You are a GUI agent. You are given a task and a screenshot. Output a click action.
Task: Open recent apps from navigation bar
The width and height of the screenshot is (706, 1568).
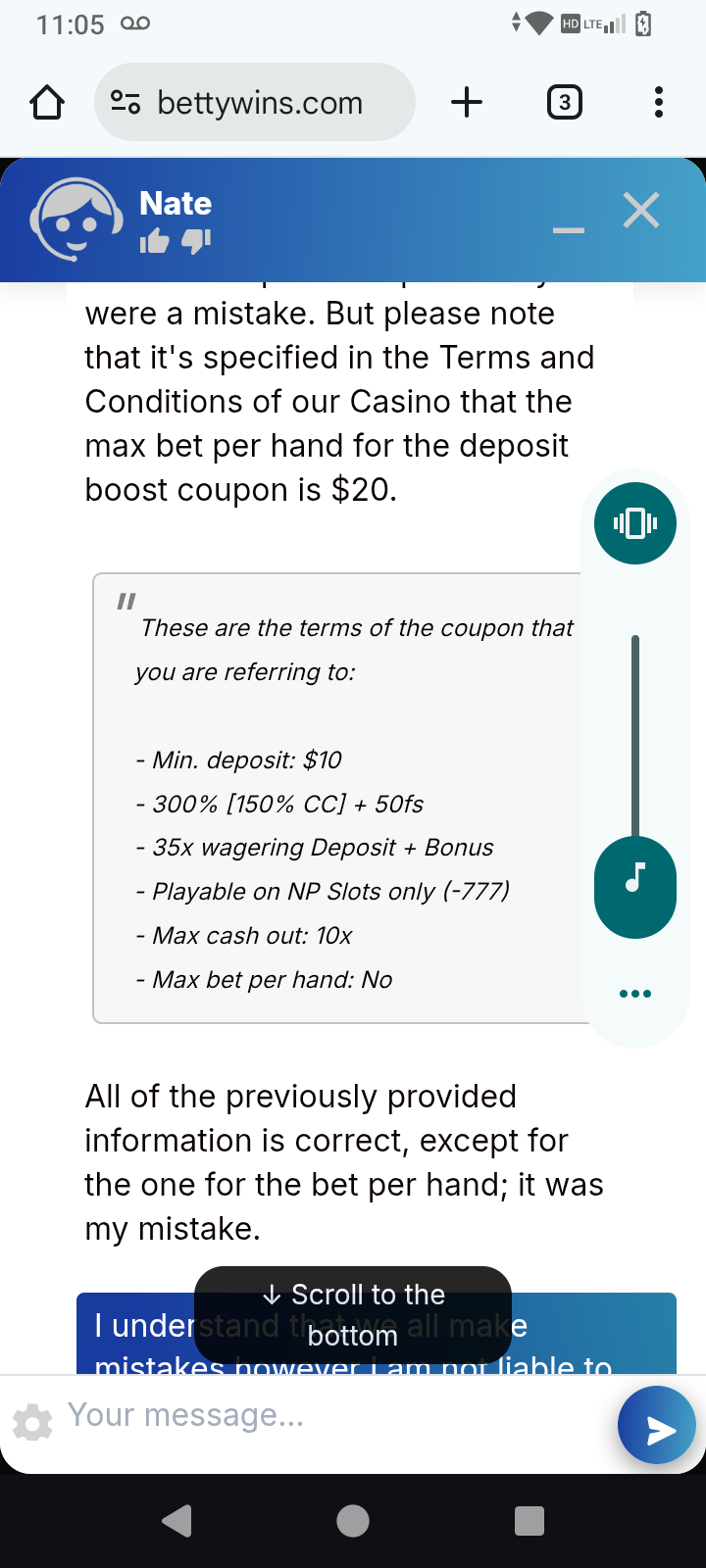(x=529, y=1521)
